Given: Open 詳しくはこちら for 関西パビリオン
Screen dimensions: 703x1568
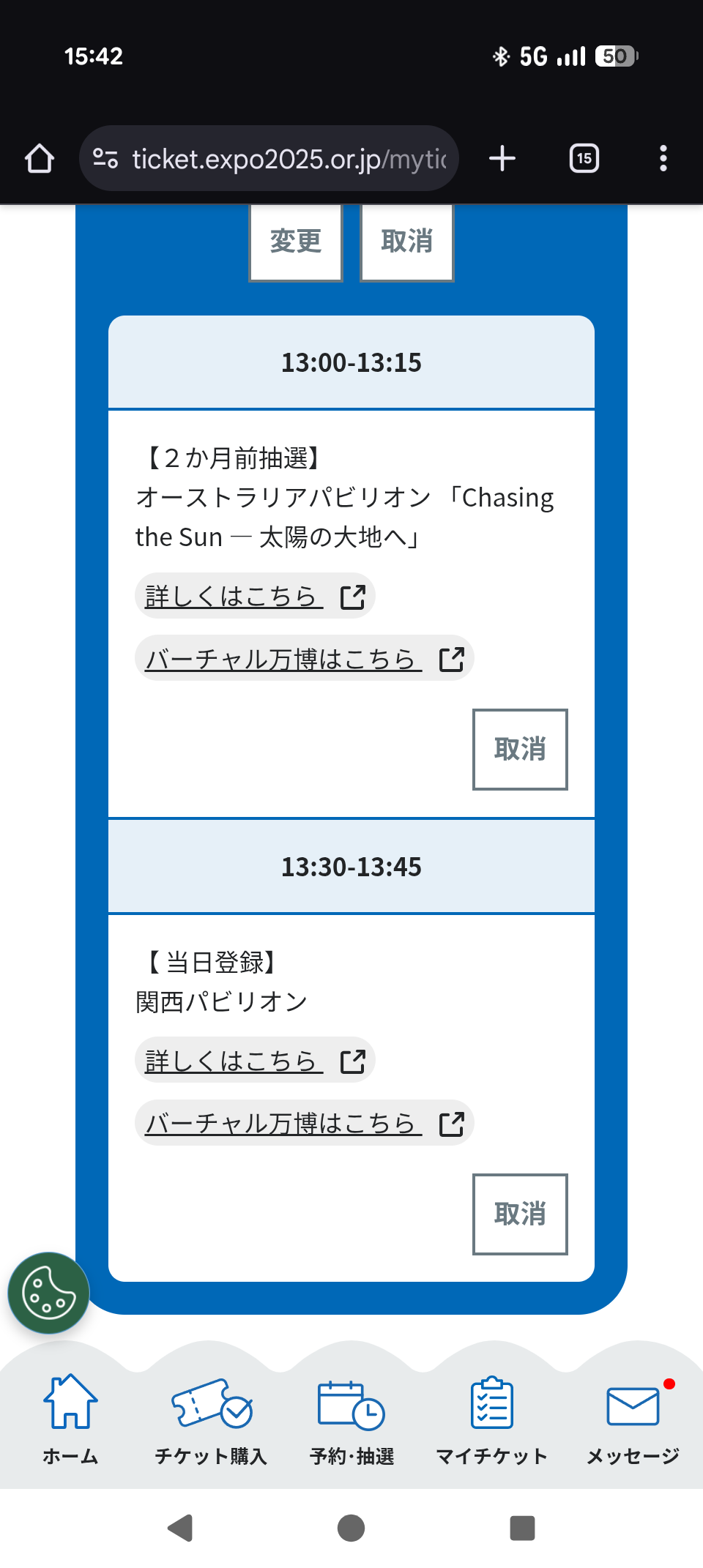Looking at the screenshot, I should (x=254, y=1061).
